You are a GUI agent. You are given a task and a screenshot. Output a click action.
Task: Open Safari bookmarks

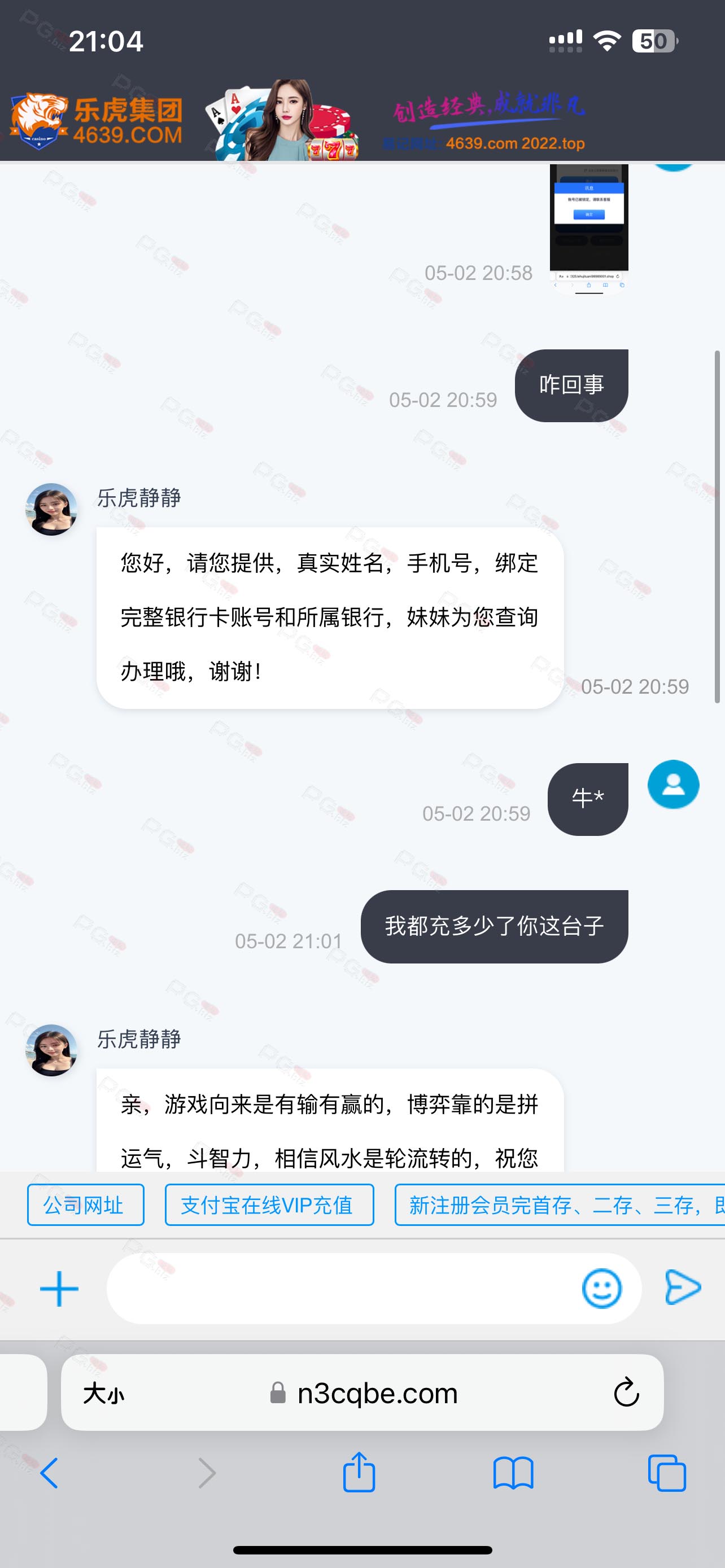tap(513, 1473)
